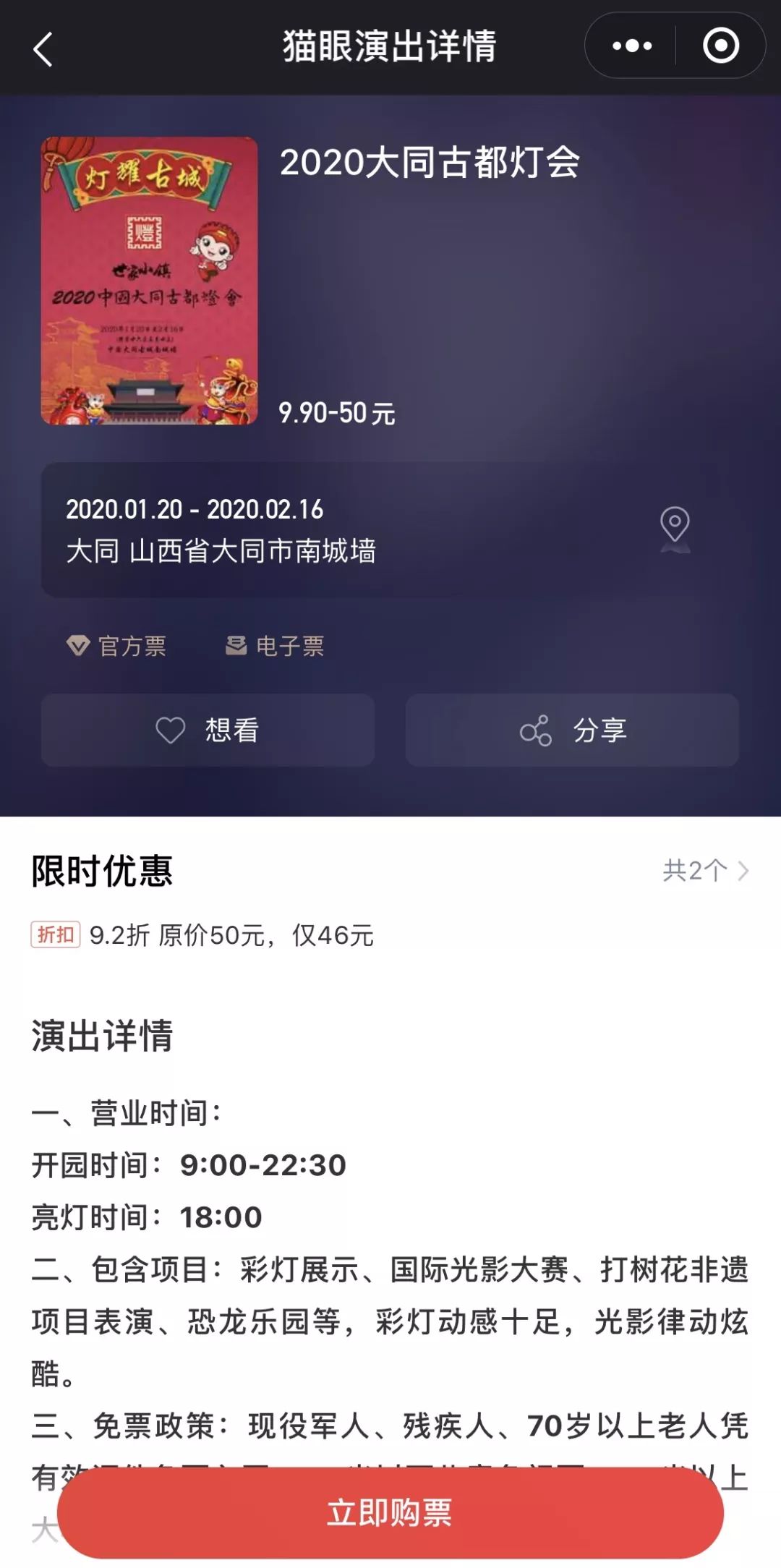Tap the event poster thumbnail
Screen dimensions: 781x1568
tap(148, 282)
